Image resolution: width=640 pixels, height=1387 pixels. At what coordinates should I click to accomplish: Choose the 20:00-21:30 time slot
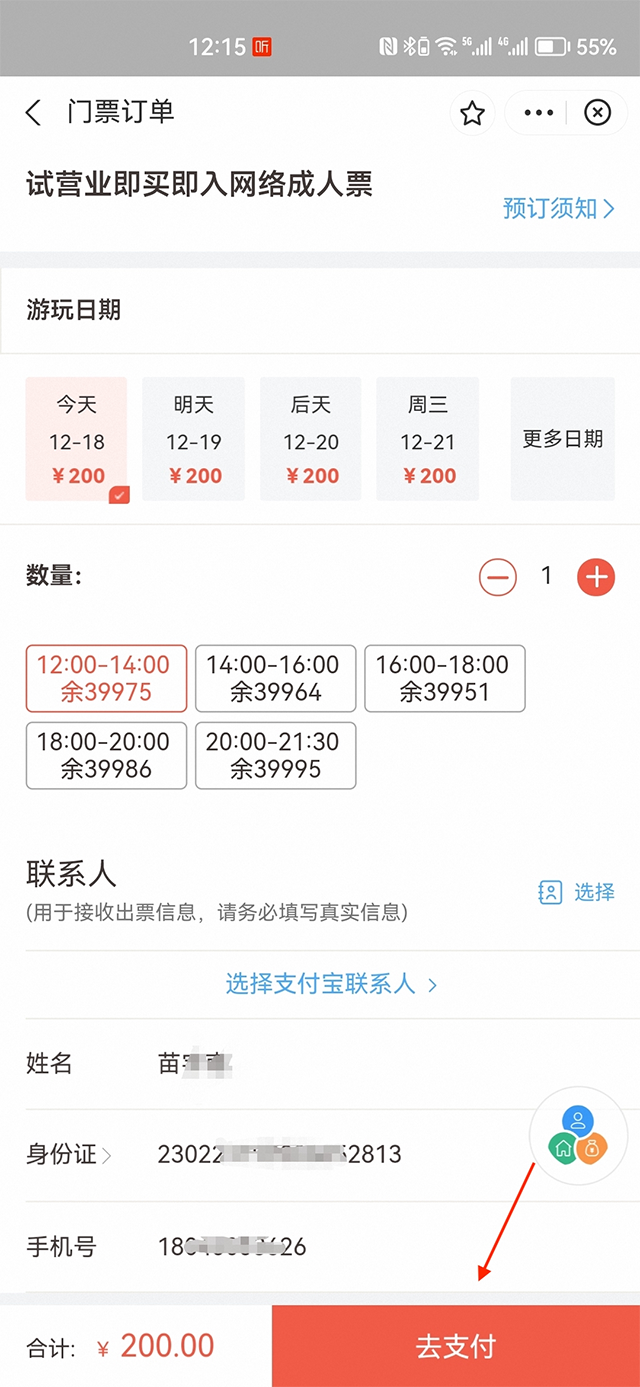[275, 755]
